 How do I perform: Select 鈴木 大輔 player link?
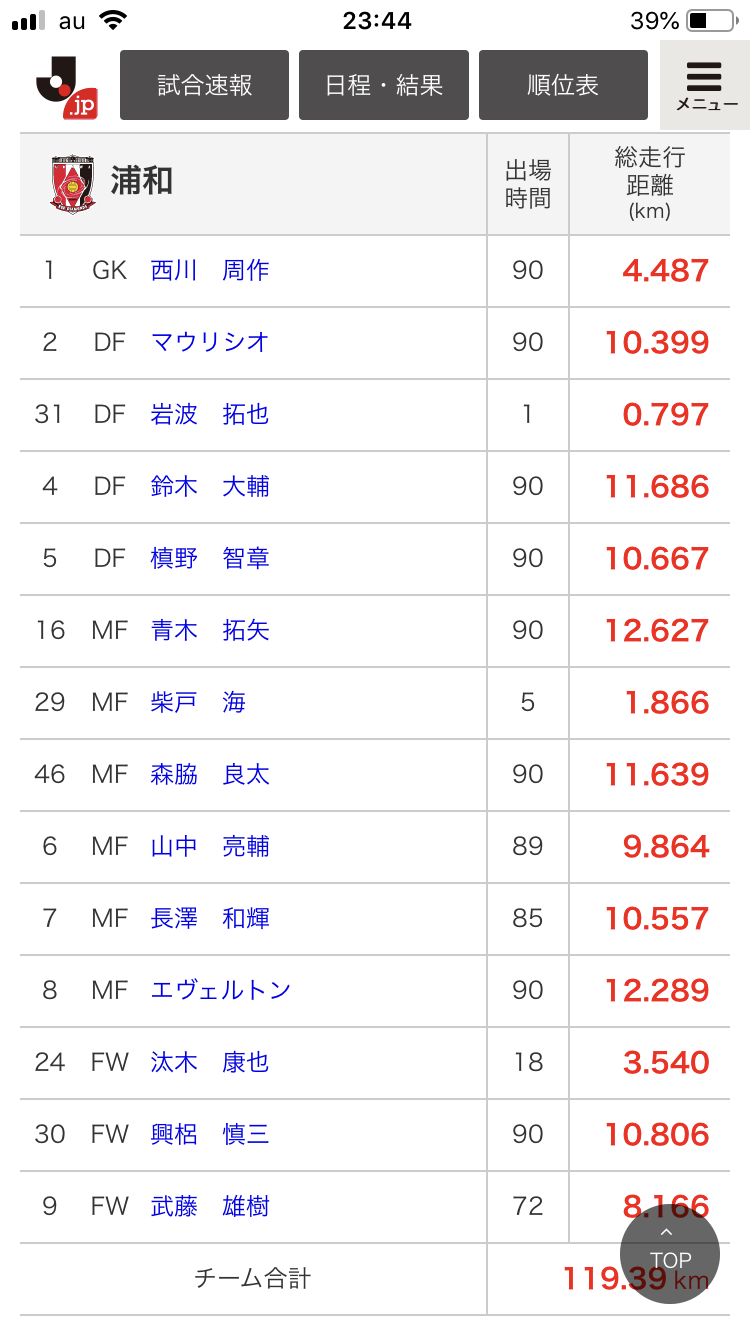click(210, 487)
